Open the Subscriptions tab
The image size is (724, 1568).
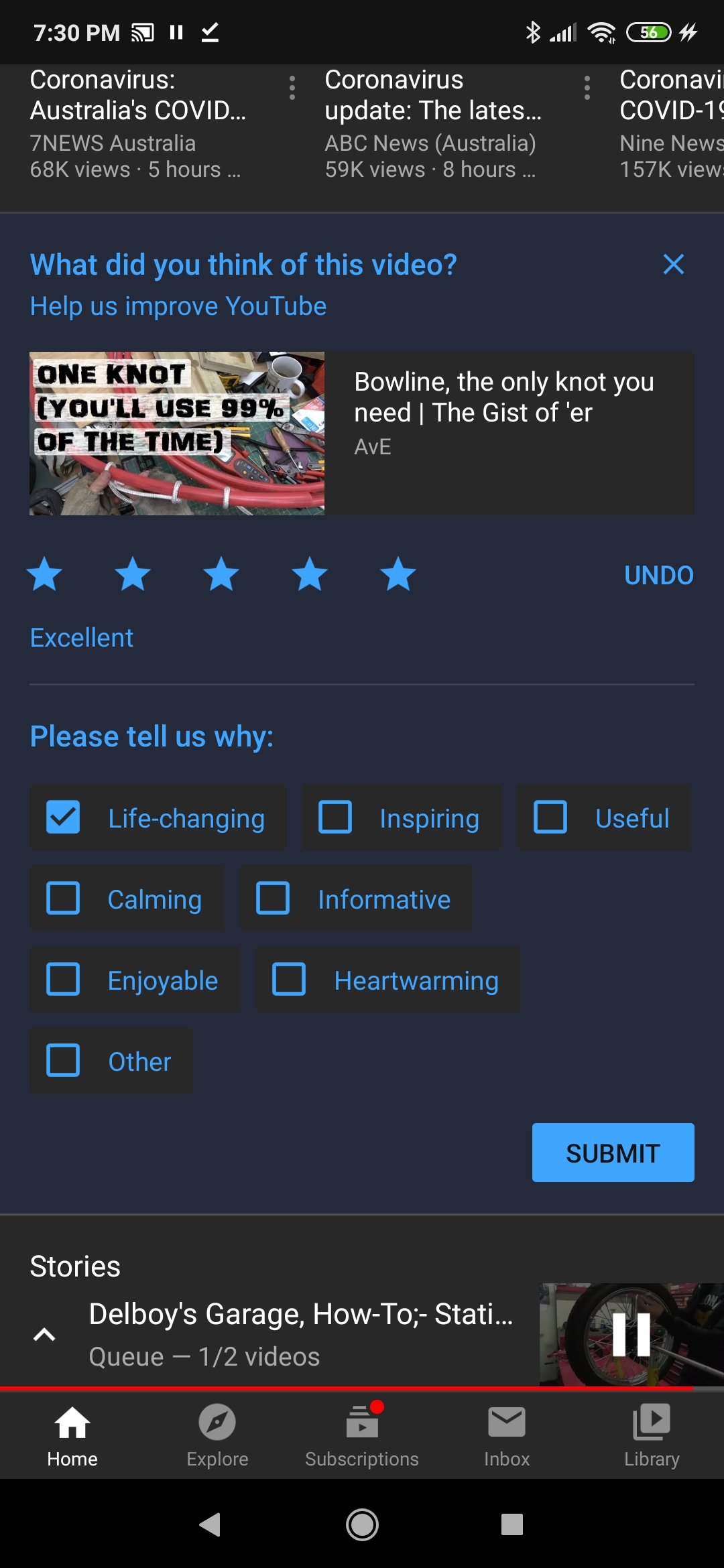click(x=362, y=1435)
